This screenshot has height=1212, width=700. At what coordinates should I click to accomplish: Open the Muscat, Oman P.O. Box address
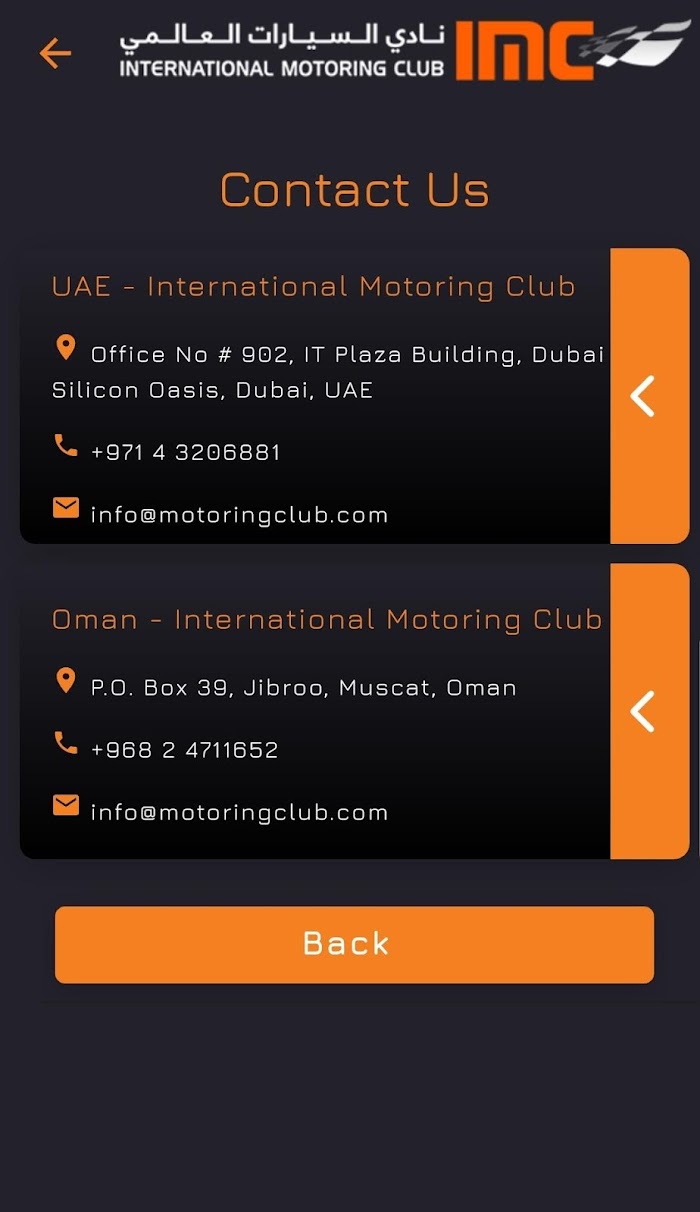(x=304, y=688)
